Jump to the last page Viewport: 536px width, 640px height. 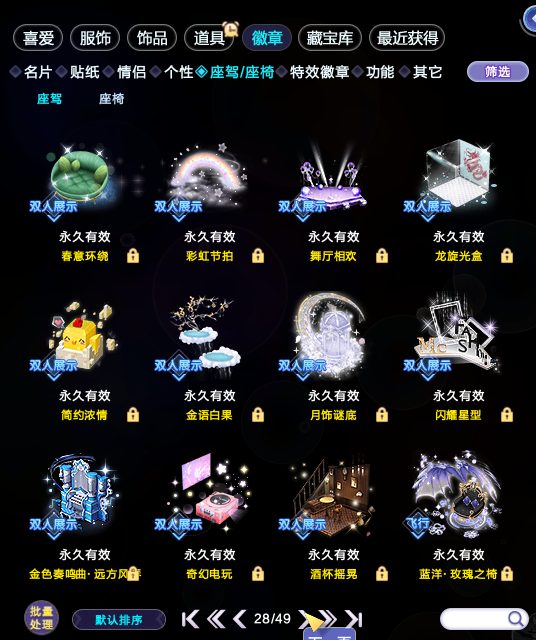(x=354, y=619)
